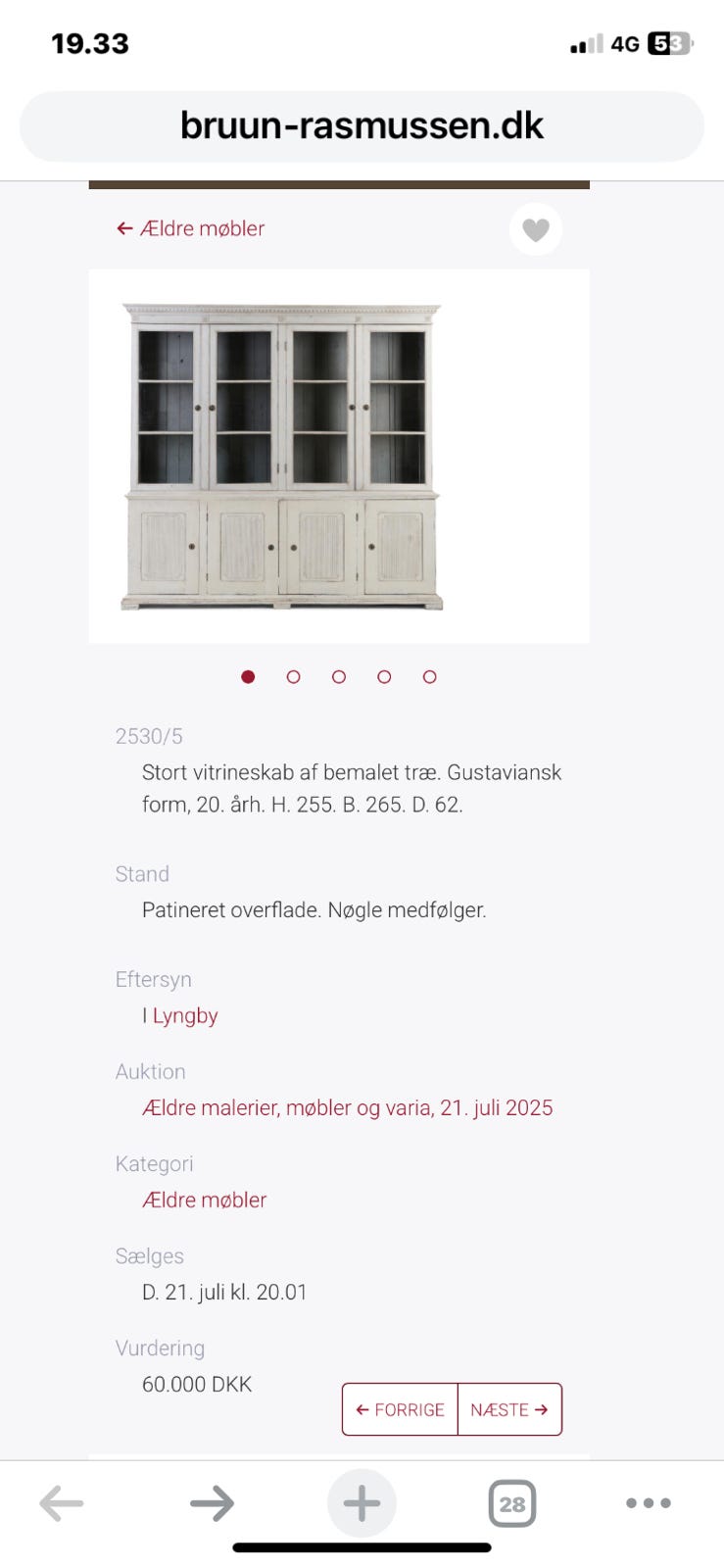Select the third carousel dot
This screenshot has width=724, height=1568.
coord(338,676)
